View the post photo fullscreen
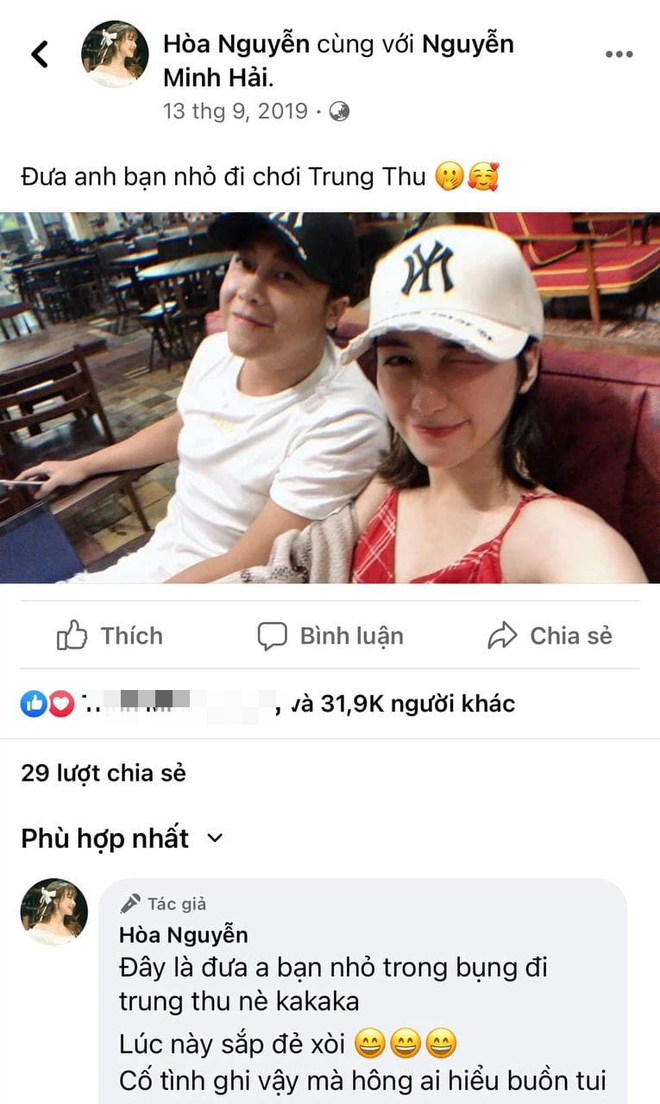This screenshot has height=1104, width=660. tap(330, 398)
